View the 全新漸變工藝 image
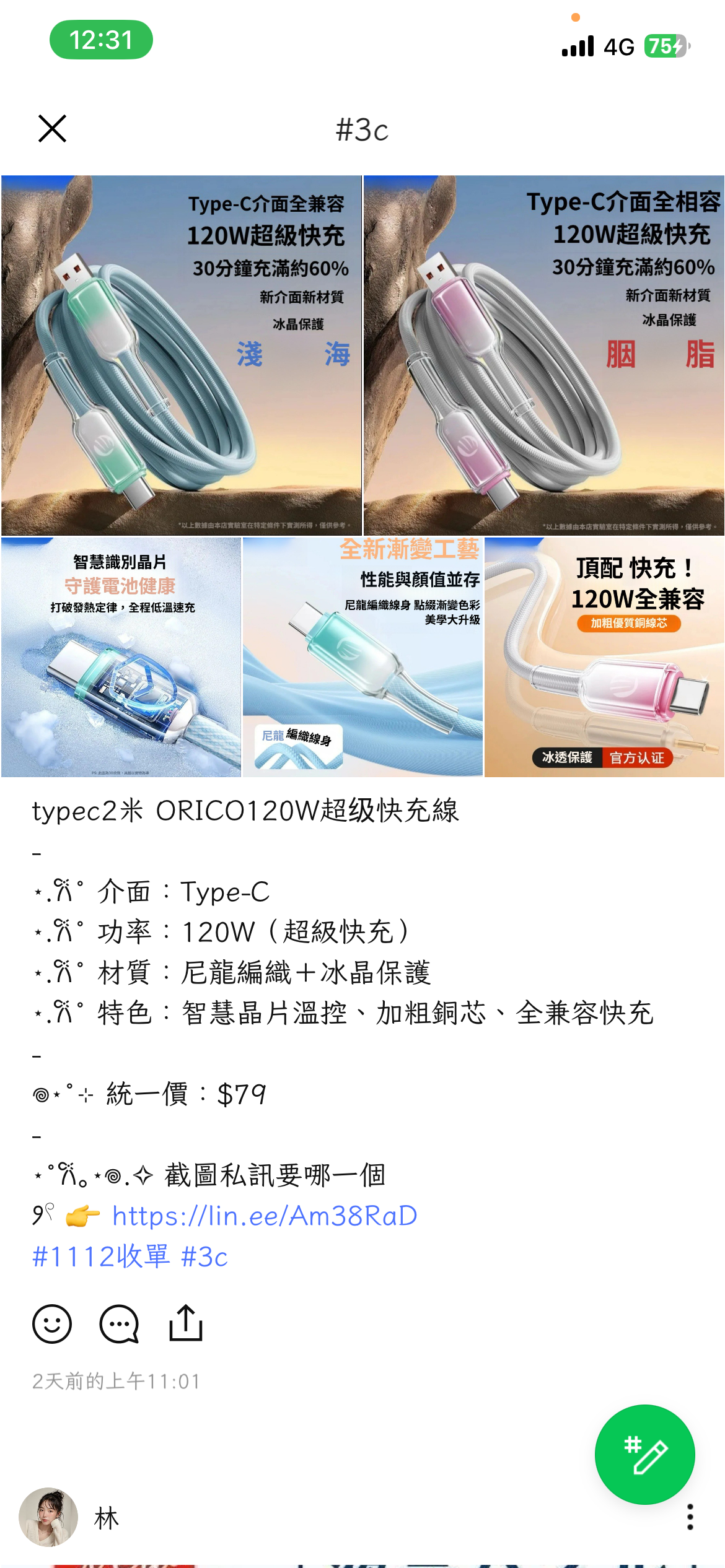This screenshot has height=1568, width=725. coord(362,657)
